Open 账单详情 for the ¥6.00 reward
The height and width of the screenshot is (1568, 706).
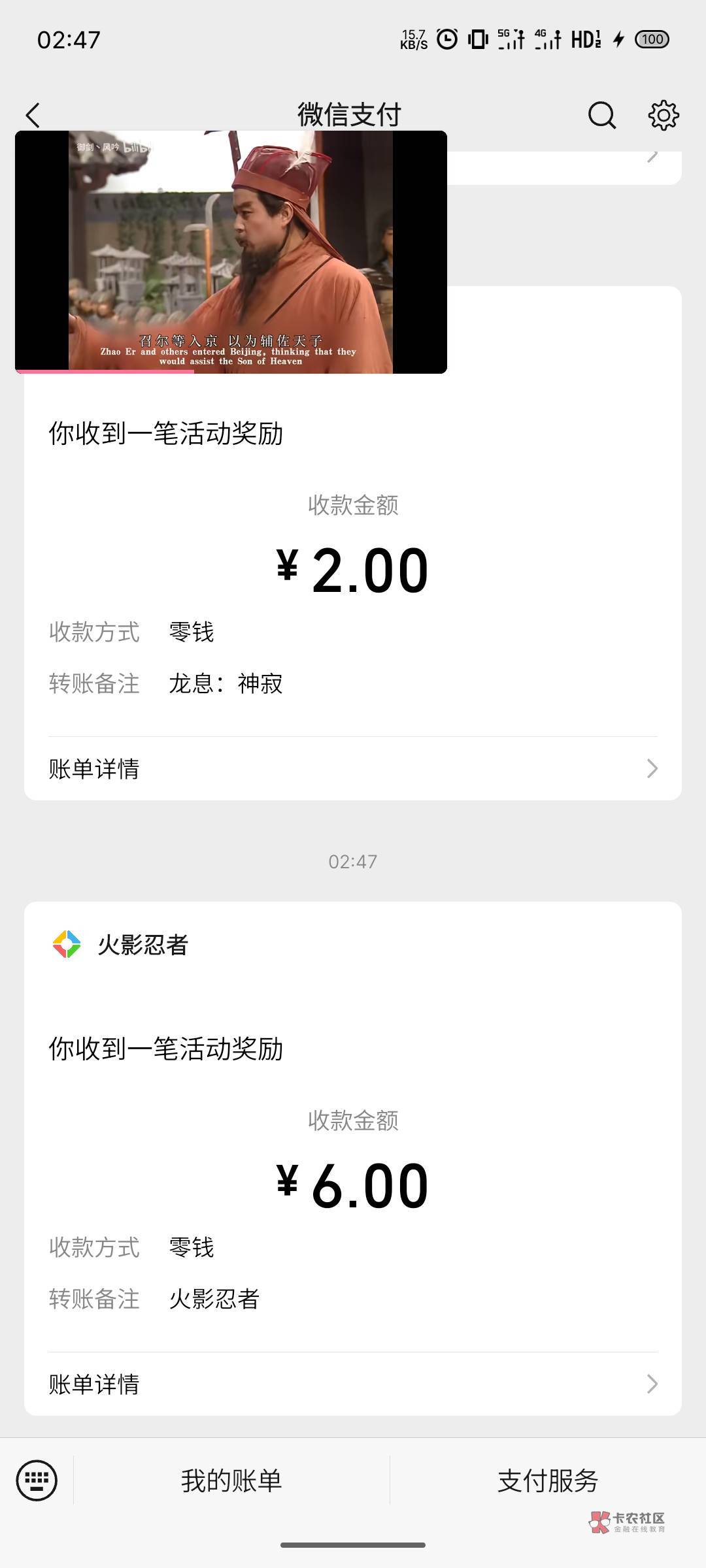pyautogui.click(x=353, y=1384)
